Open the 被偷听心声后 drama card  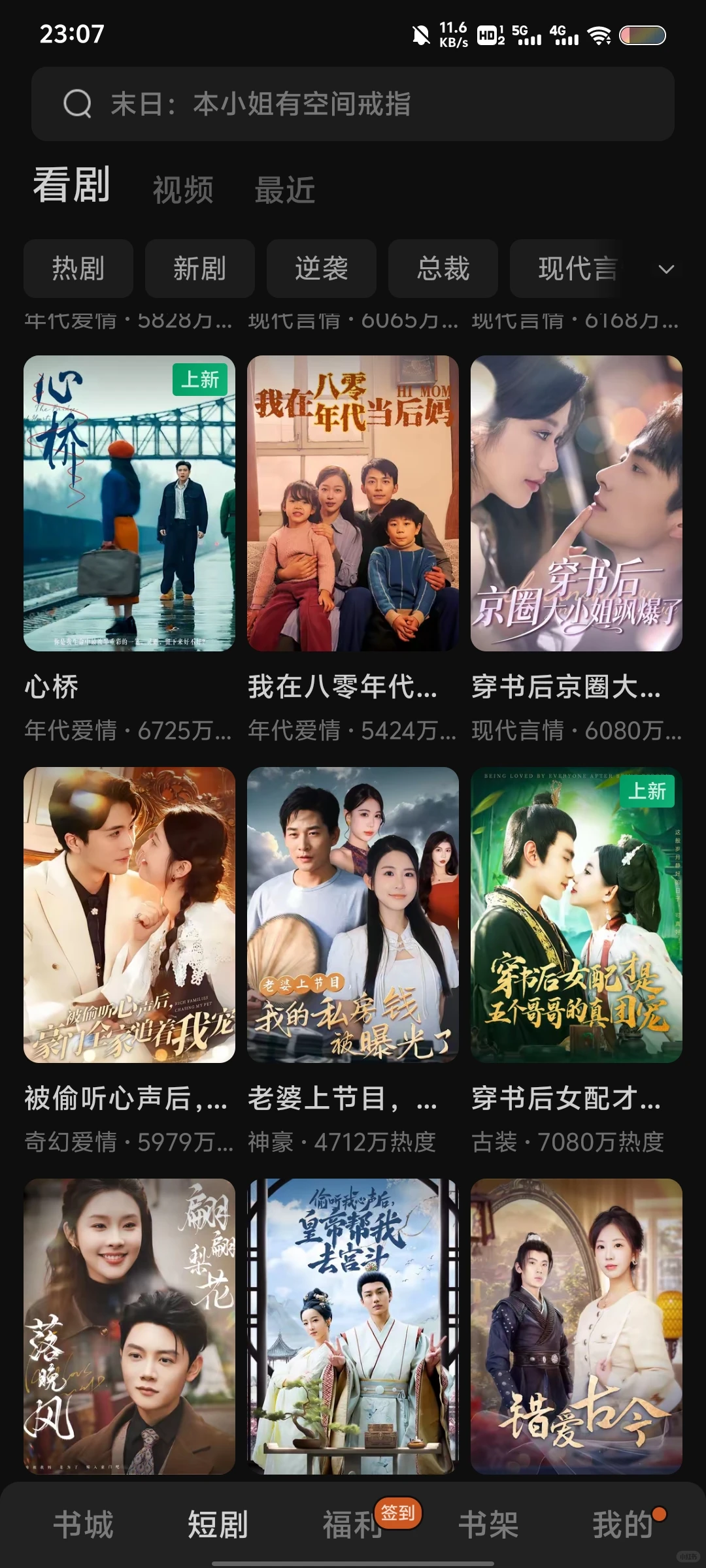pos(129,915)
